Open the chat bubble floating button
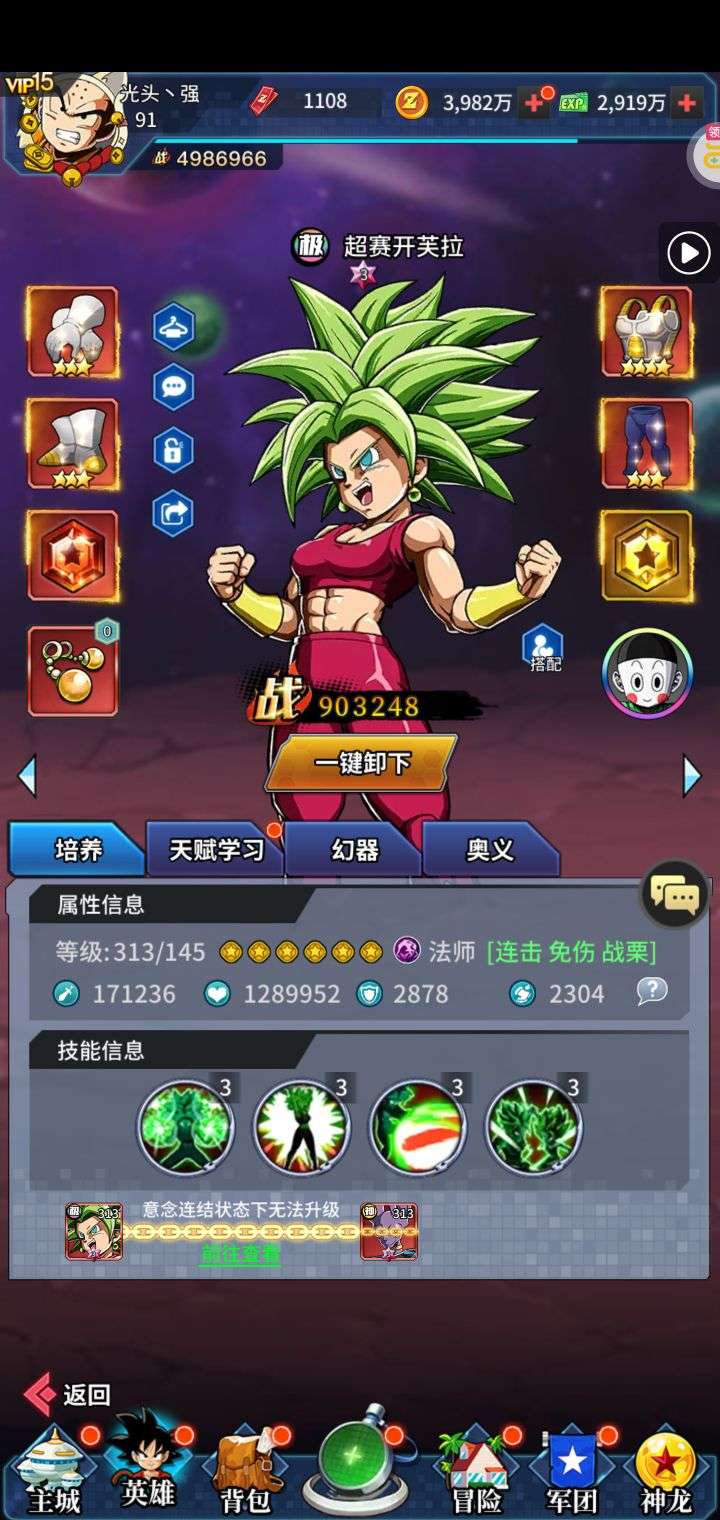Image resolution: width=720 pixels, height=1520 pixels. pos(675,895)
